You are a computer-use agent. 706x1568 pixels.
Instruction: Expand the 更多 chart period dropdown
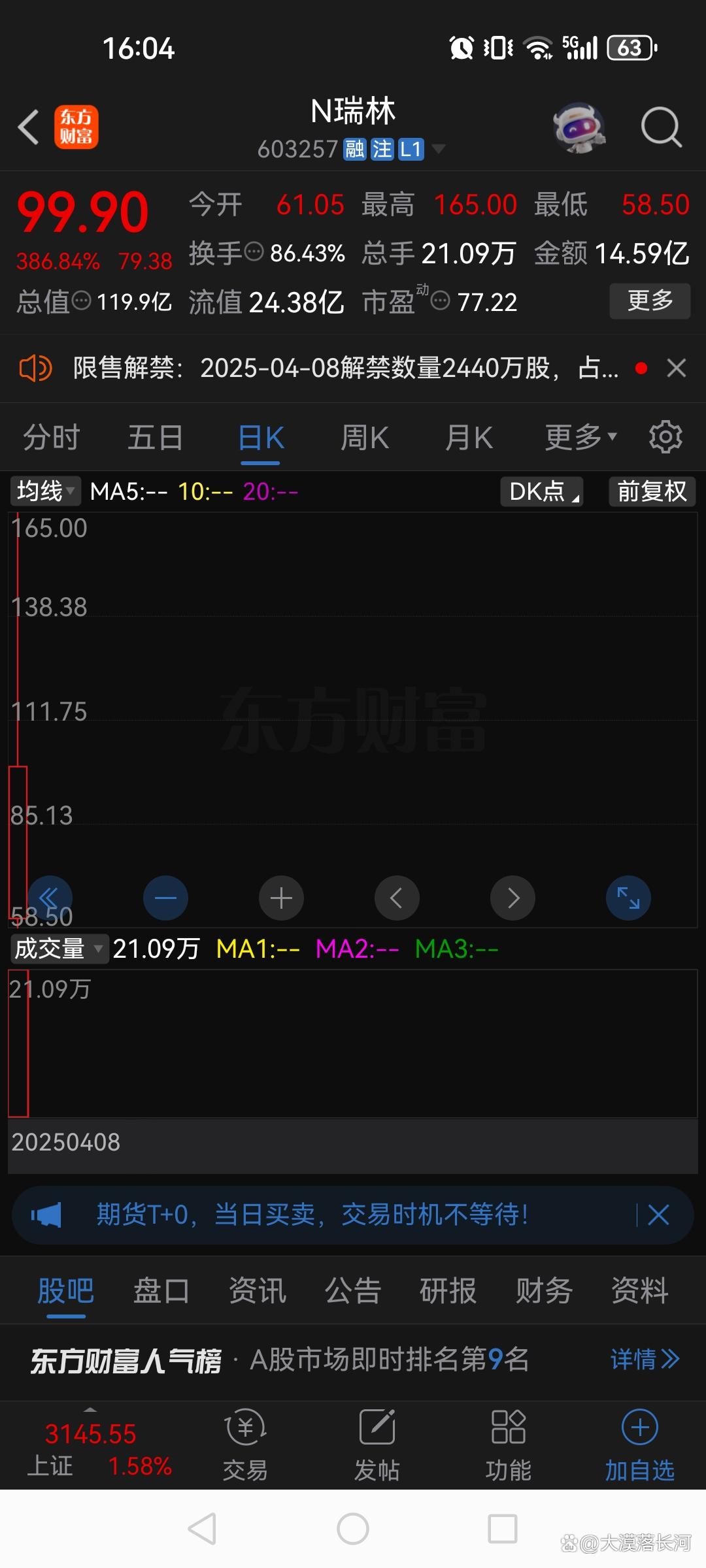[581, 437]
